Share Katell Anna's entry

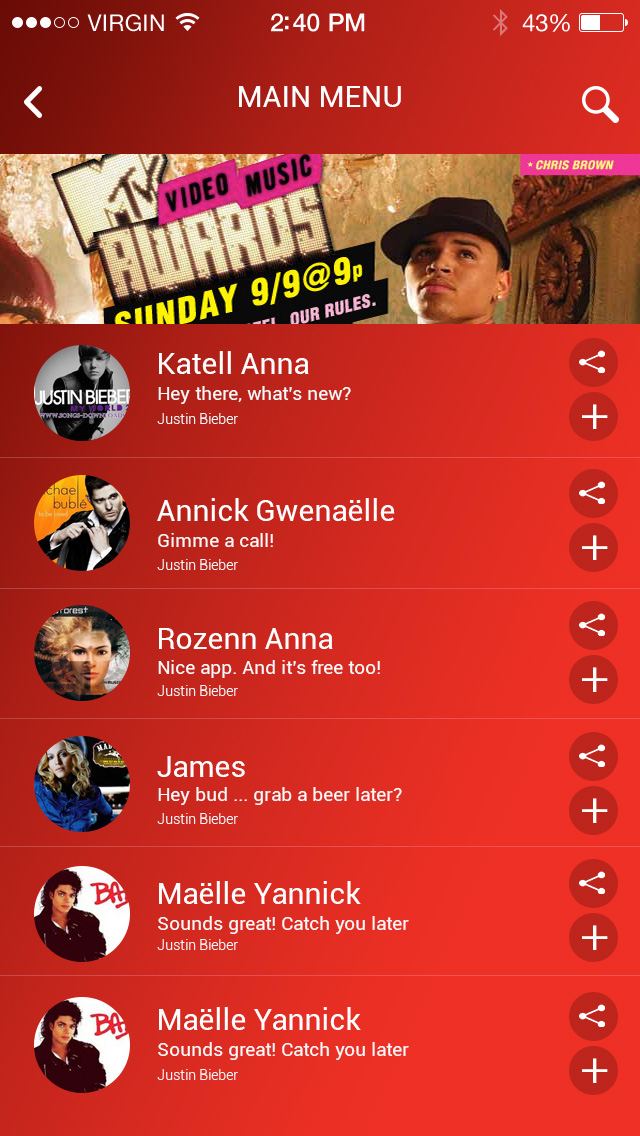pyautogui.click(x=593, y=363)
